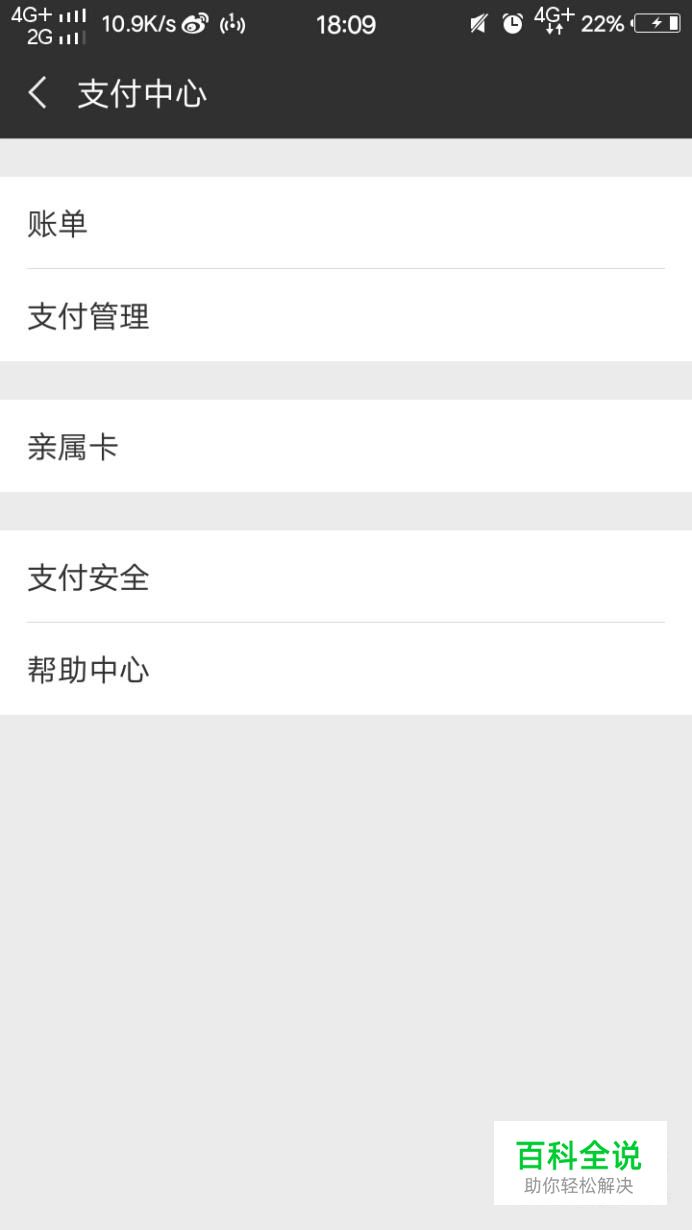692x1230 pixels.
Task: Open 支付管理 settings
Action: tap(346, 315)
